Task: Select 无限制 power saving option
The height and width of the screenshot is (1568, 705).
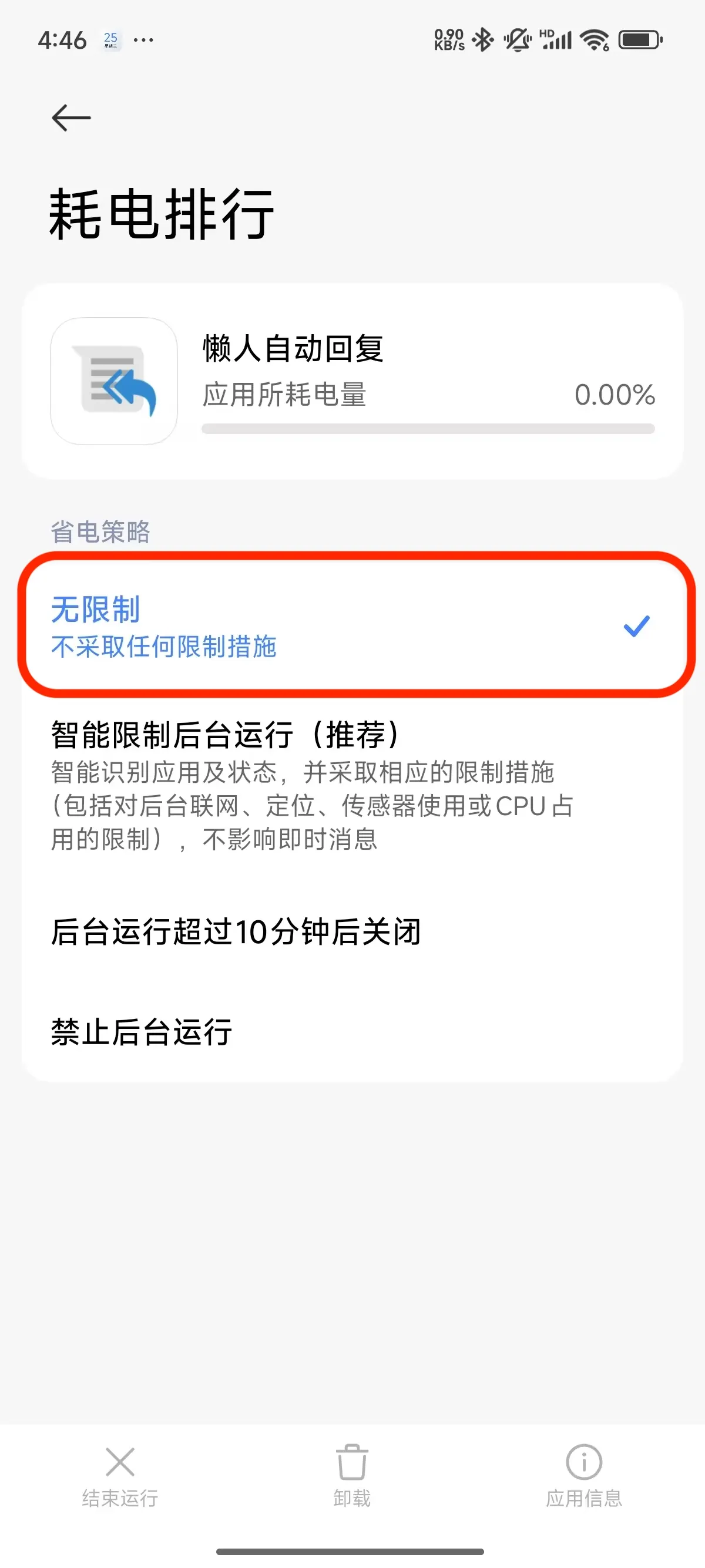Action: pyautogui.click(x=352, y=626)
